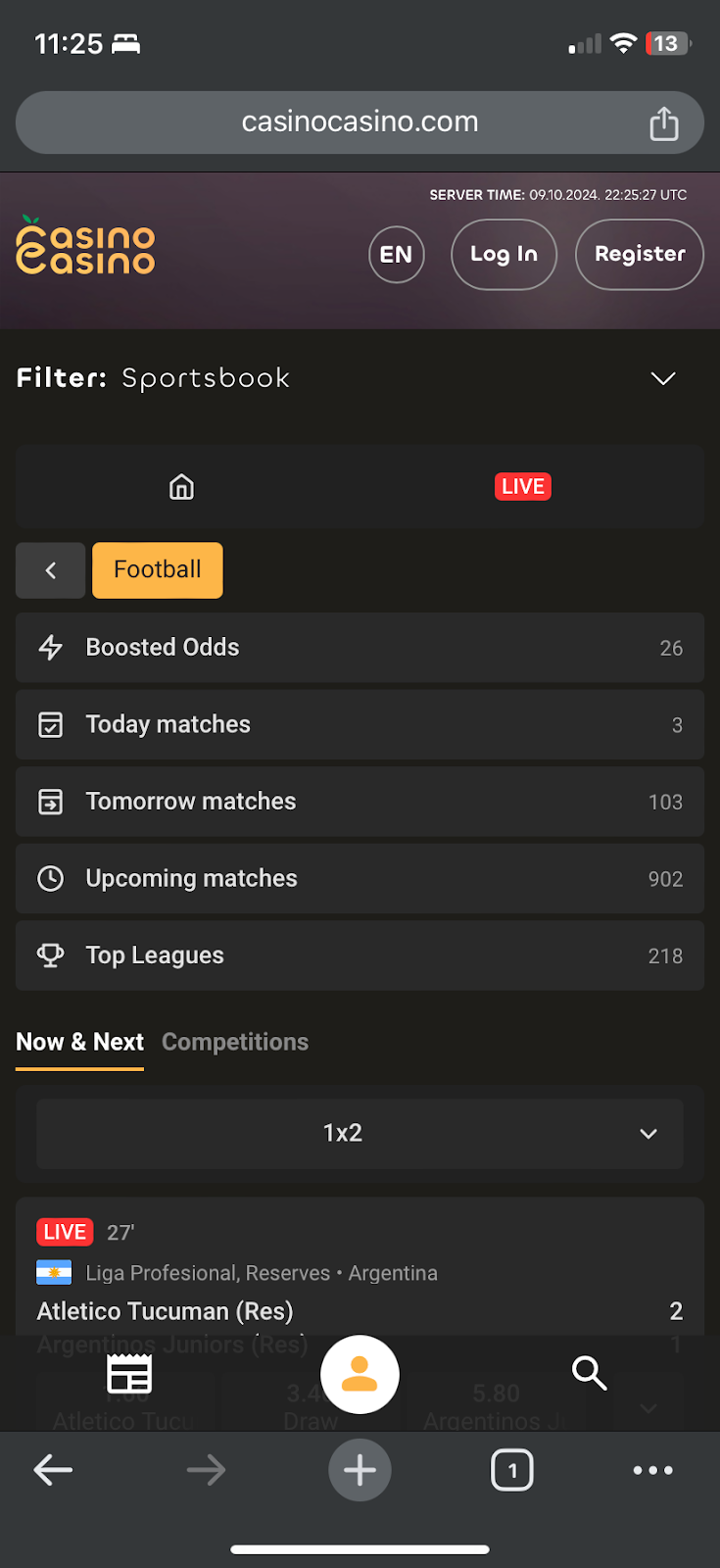Open Boosted Odds

coord(359,648)
